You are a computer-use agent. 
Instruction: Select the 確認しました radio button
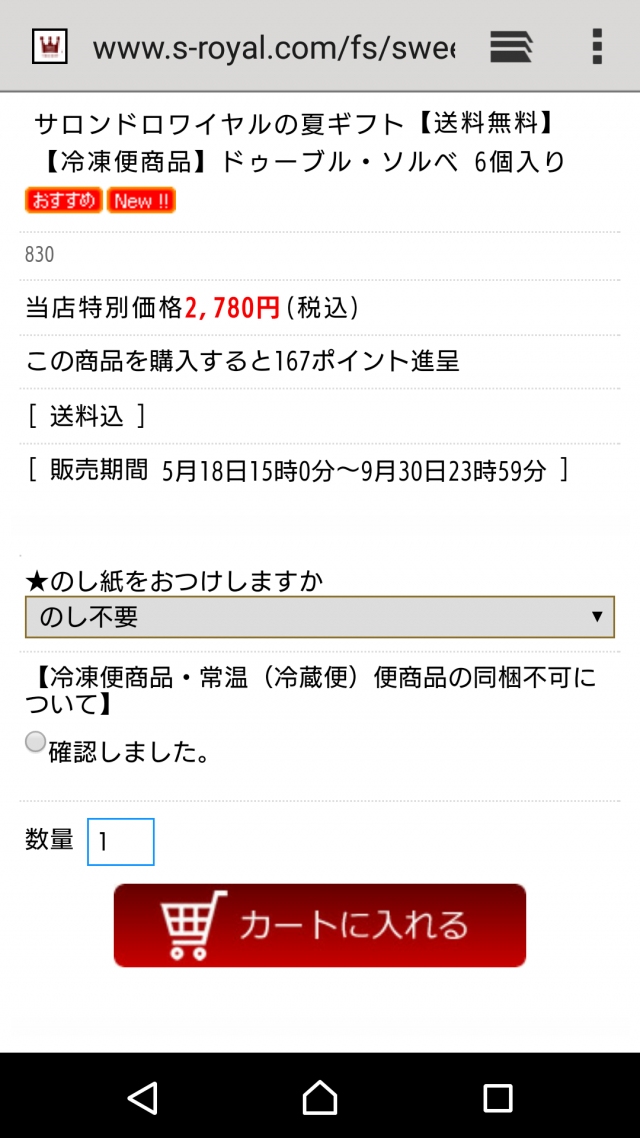pyautogui.click(x=35, y=742)
